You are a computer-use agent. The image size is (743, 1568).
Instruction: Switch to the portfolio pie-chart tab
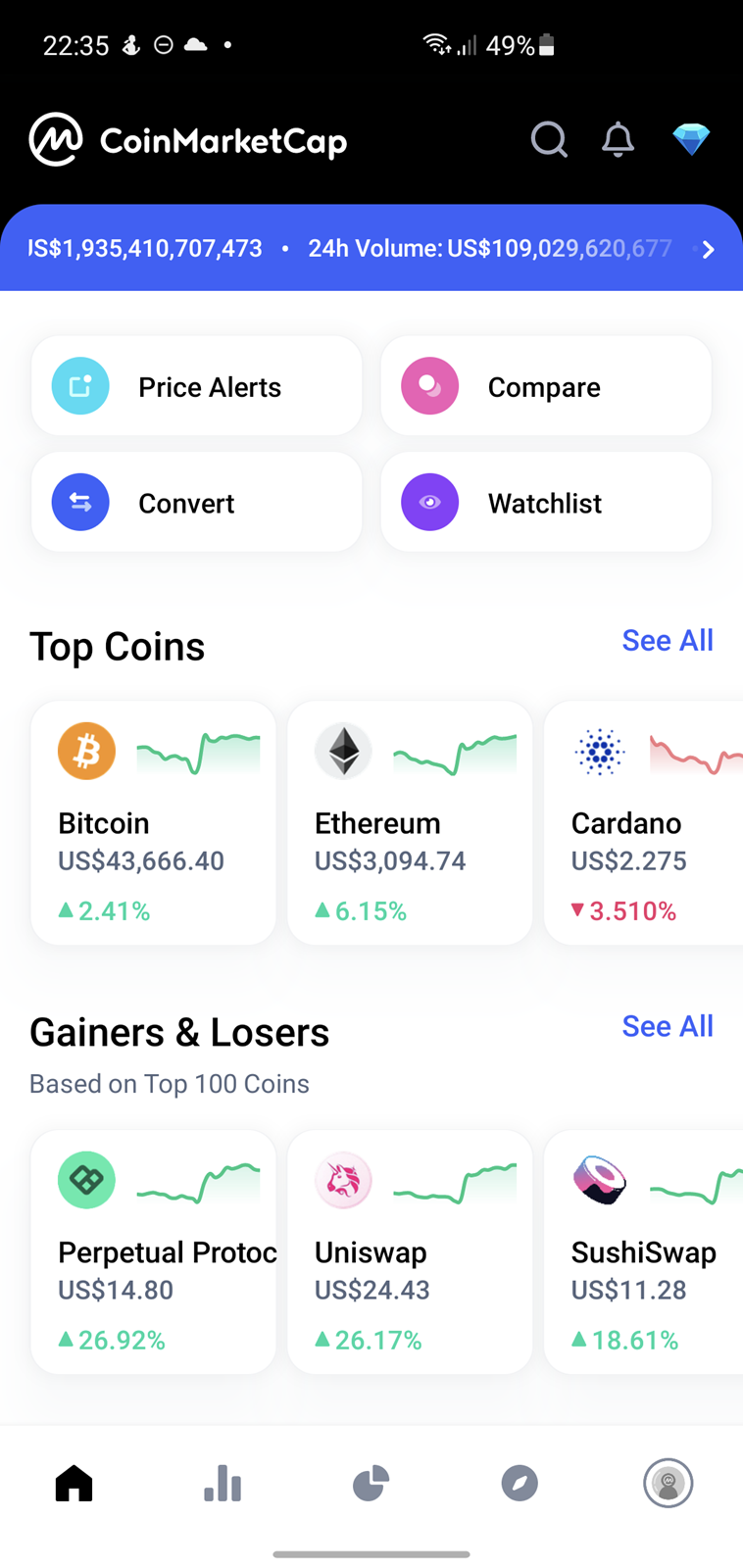point(371,1483)
